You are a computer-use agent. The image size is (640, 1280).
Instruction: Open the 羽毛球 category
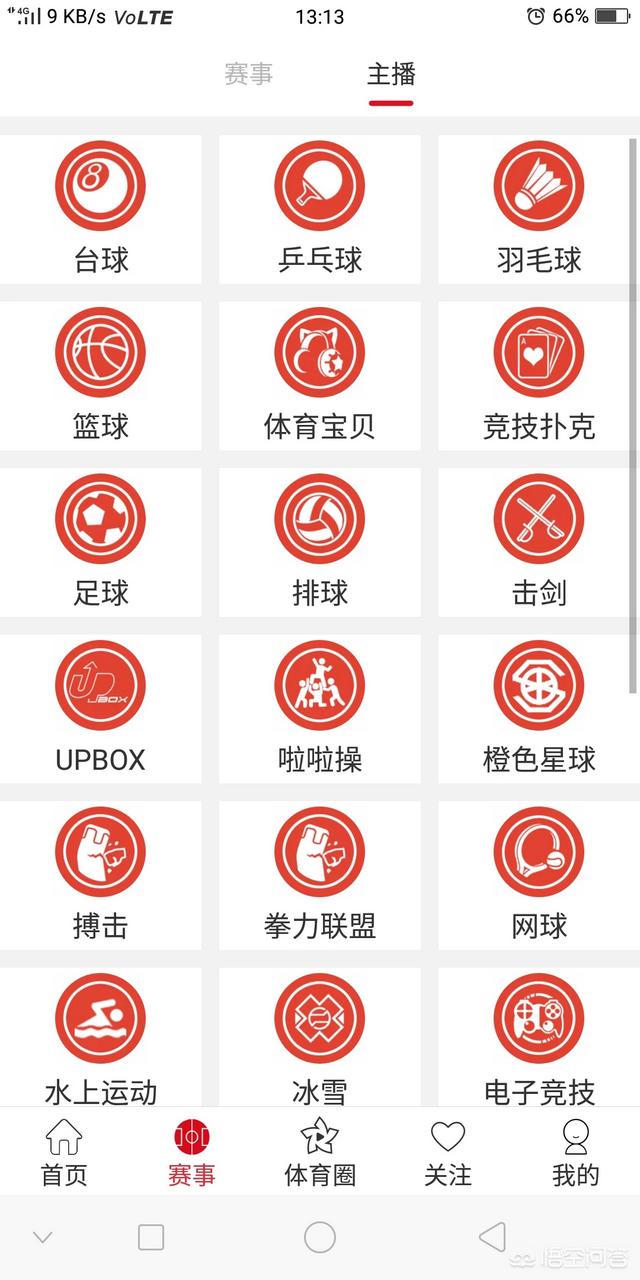click(x=539, y=209)
